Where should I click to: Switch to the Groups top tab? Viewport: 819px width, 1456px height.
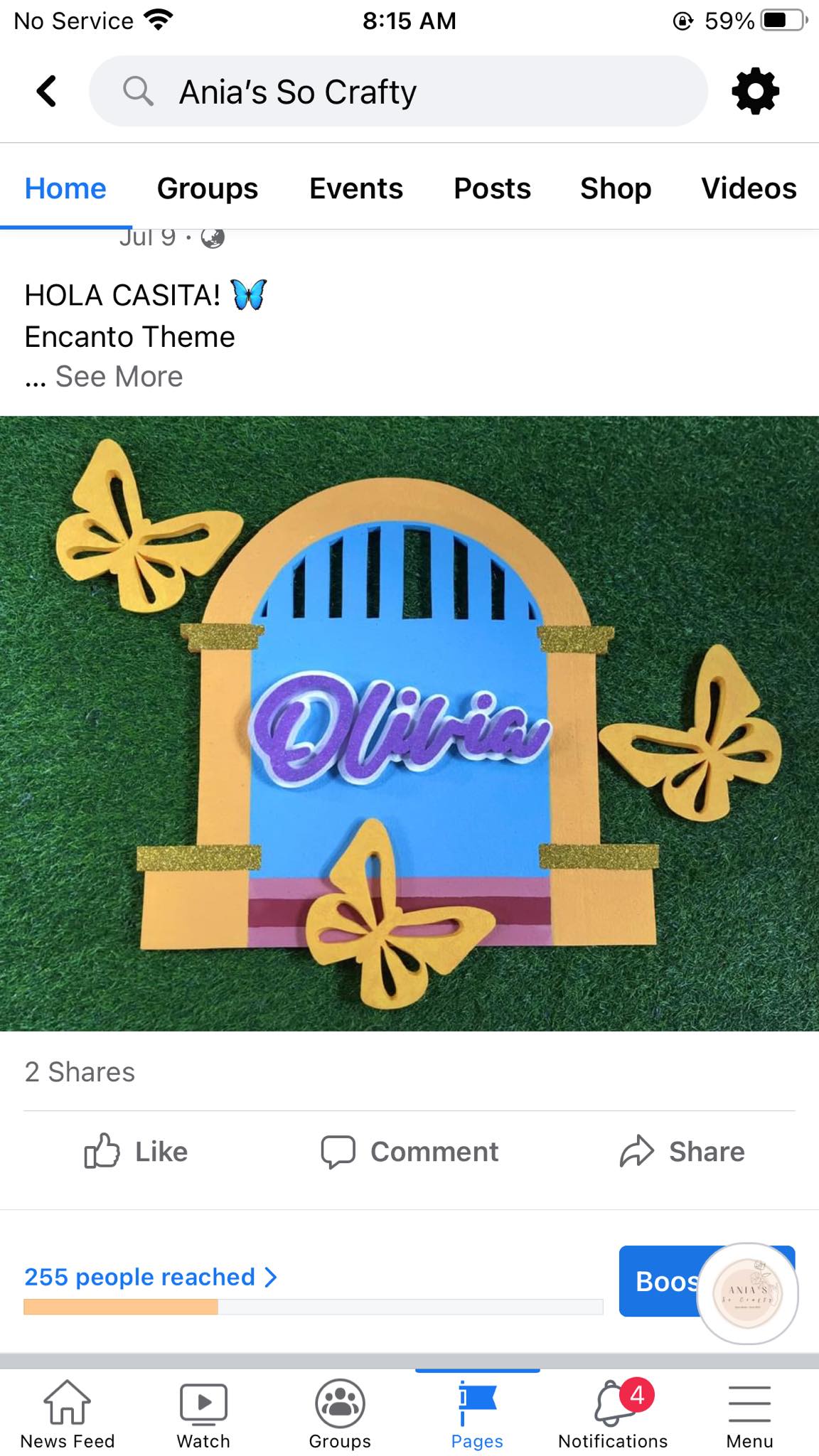pos(208,188)
